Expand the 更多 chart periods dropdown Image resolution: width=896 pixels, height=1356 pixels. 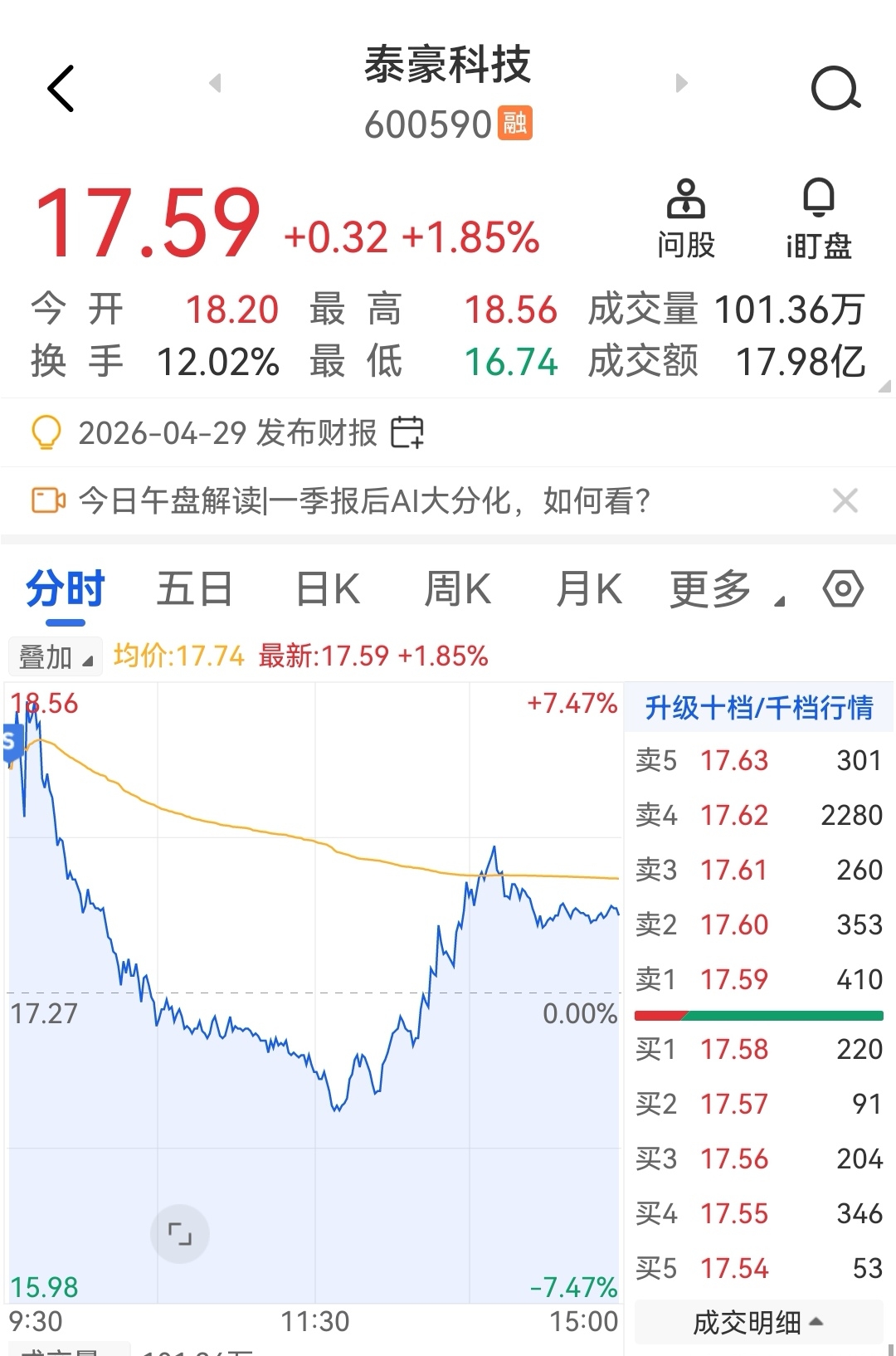[726, 590]
